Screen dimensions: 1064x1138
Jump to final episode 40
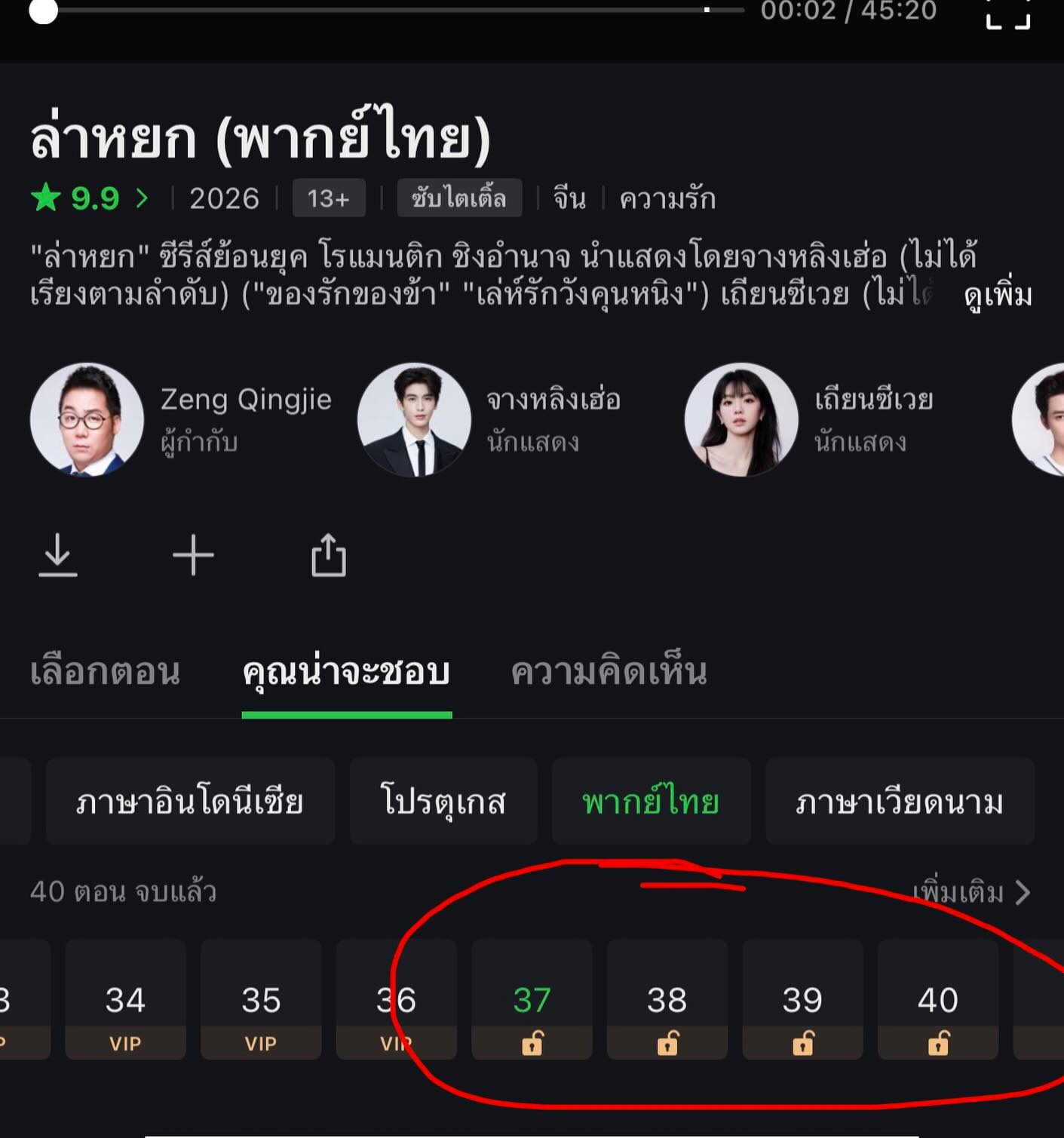pos(938,1000)
